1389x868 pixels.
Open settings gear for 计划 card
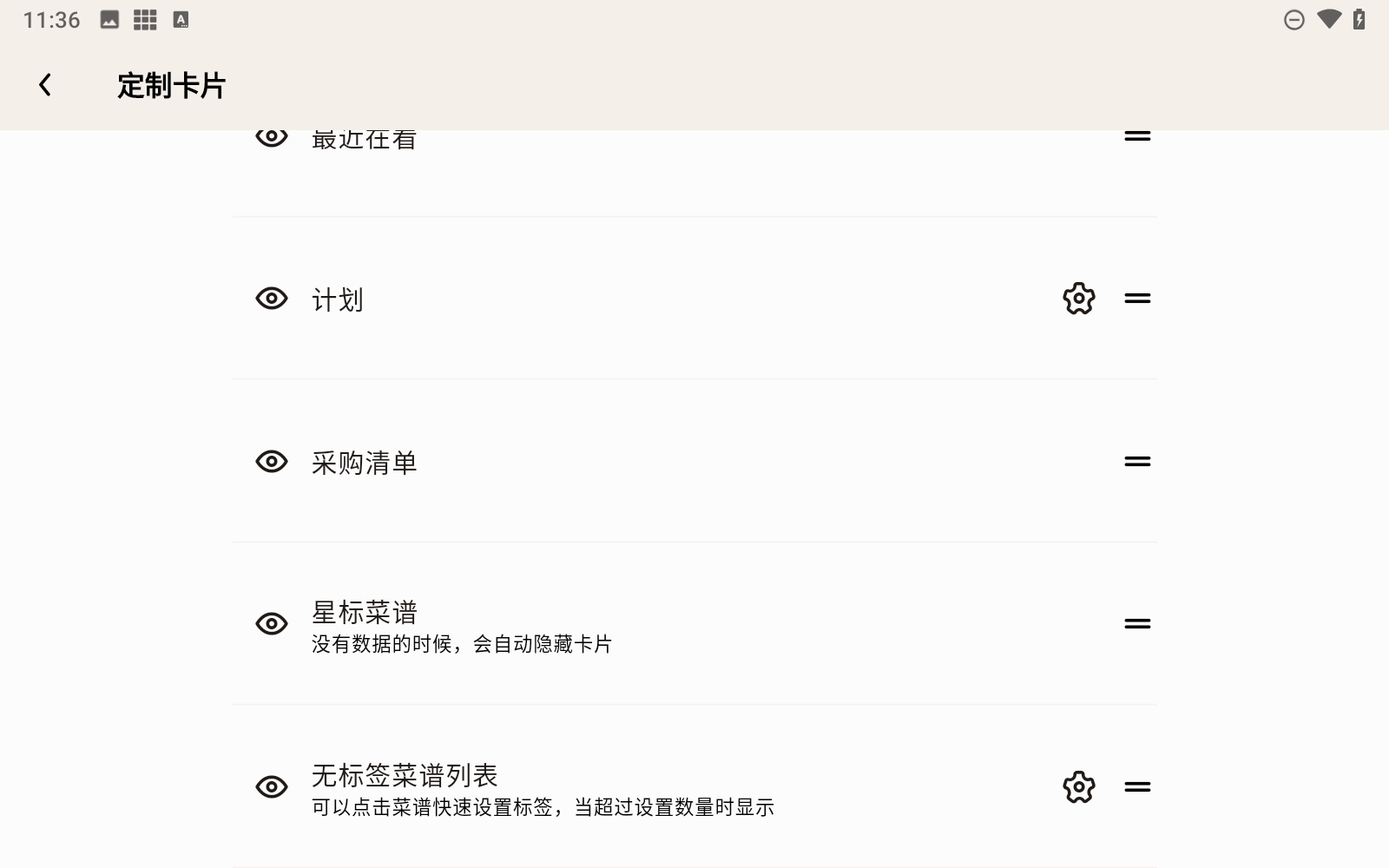(1078, 299)
